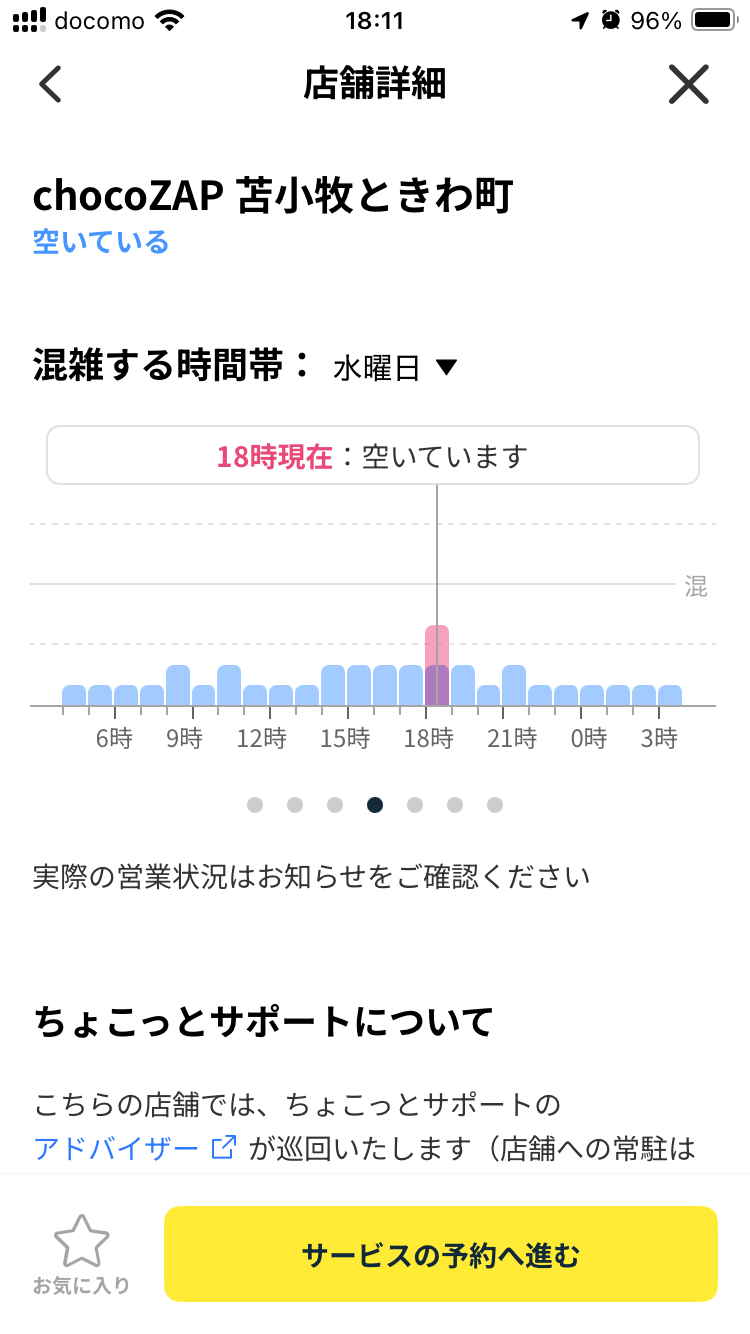The height and width of the screenshot is (1334, 750).
Task: Select the first page indicator dot
Action: point(255,805)
